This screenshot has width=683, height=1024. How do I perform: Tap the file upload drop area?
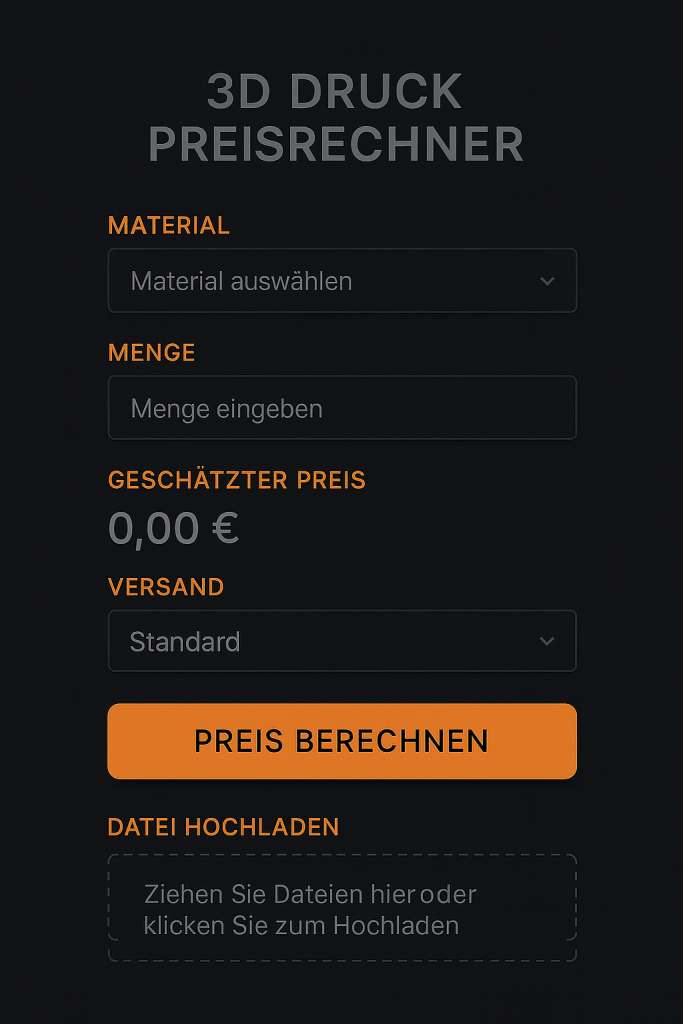(x=342, y=908)
